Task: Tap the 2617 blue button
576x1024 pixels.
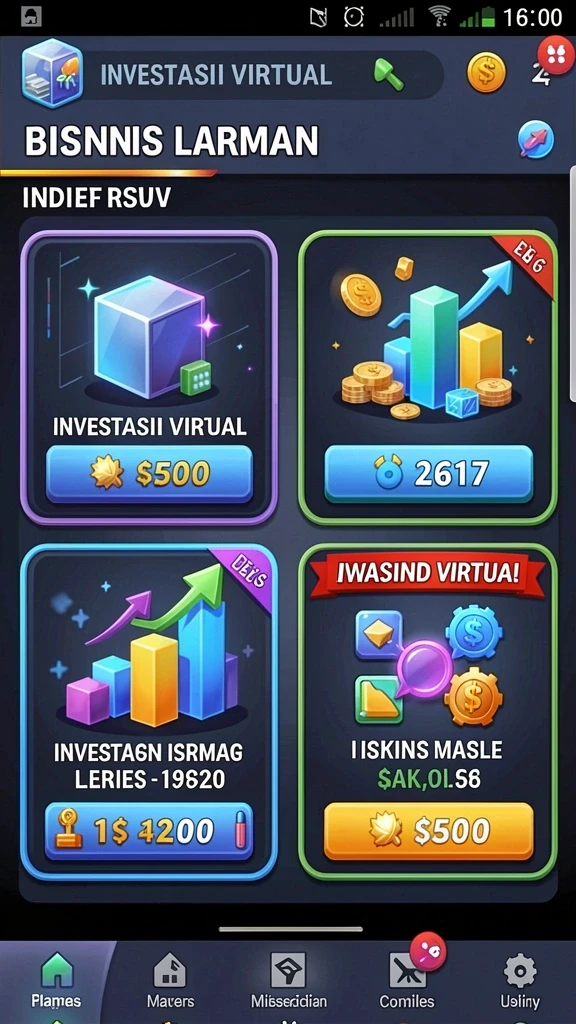Action: 428,474
